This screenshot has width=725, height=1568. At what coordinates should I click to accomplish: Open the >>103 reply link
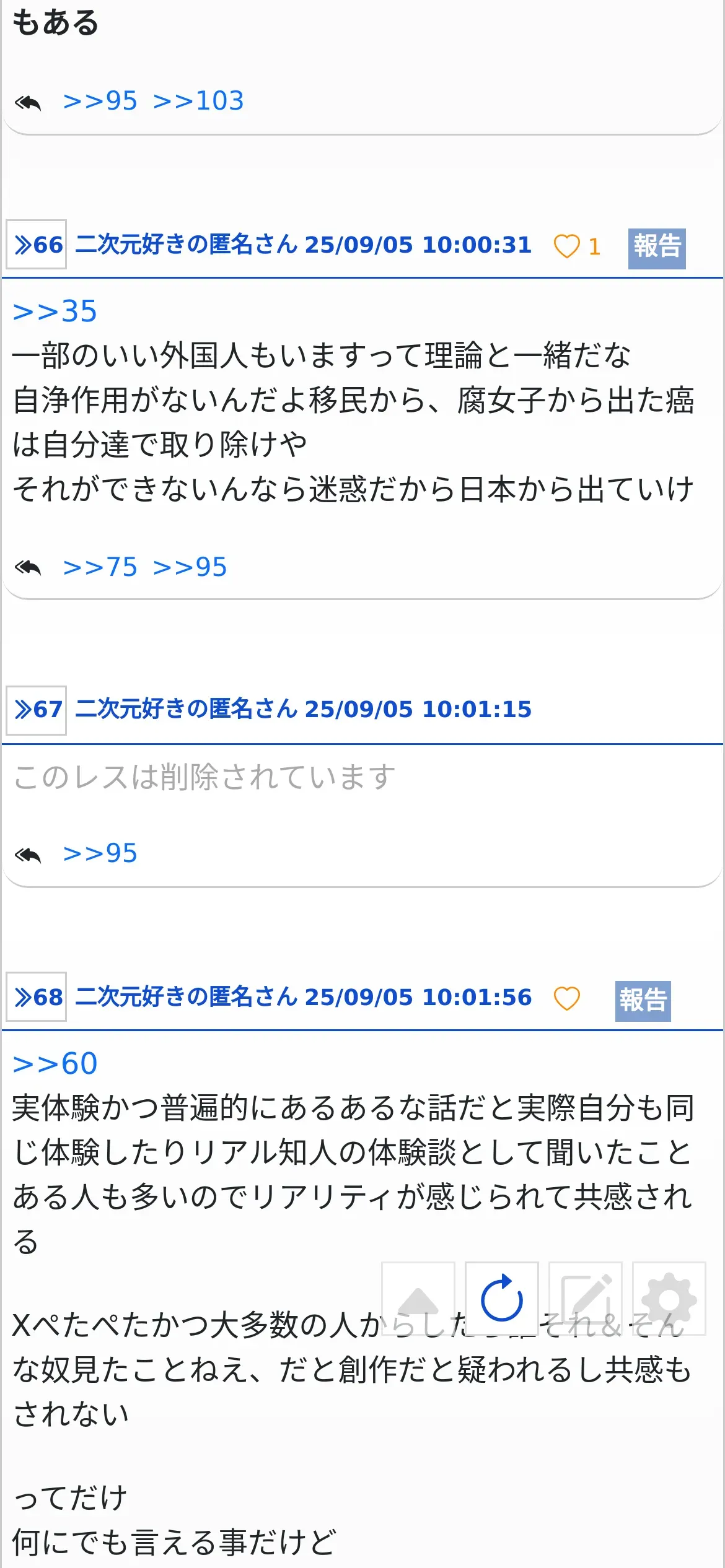click(198, 101)
